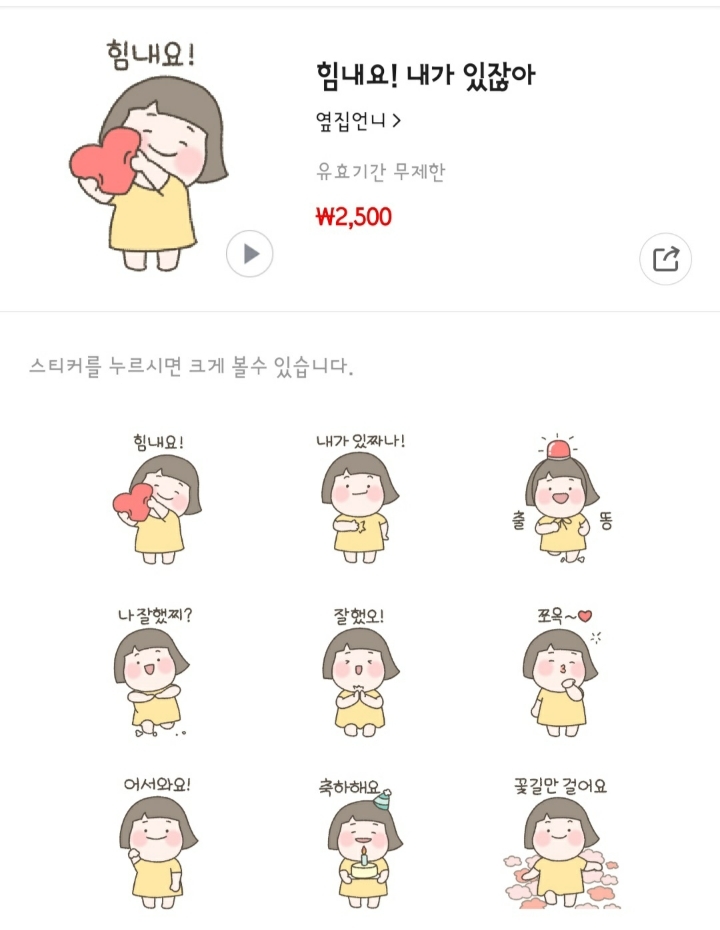Viewport: 720px width, 930px height.
Task: View the 출동 siren sticker
Action: [562, 499]
